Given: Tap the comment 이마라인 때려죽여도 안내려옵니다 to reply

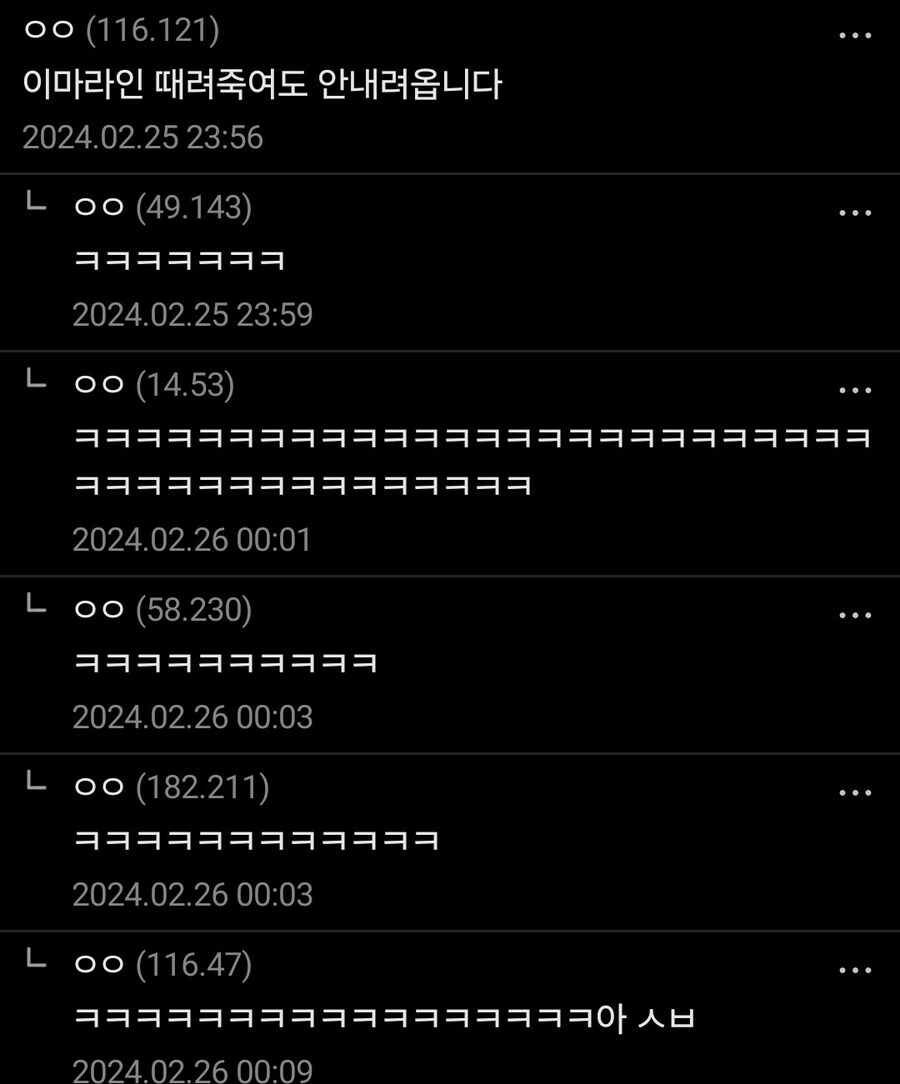Looking at the screenshot, I should point(262,85).
